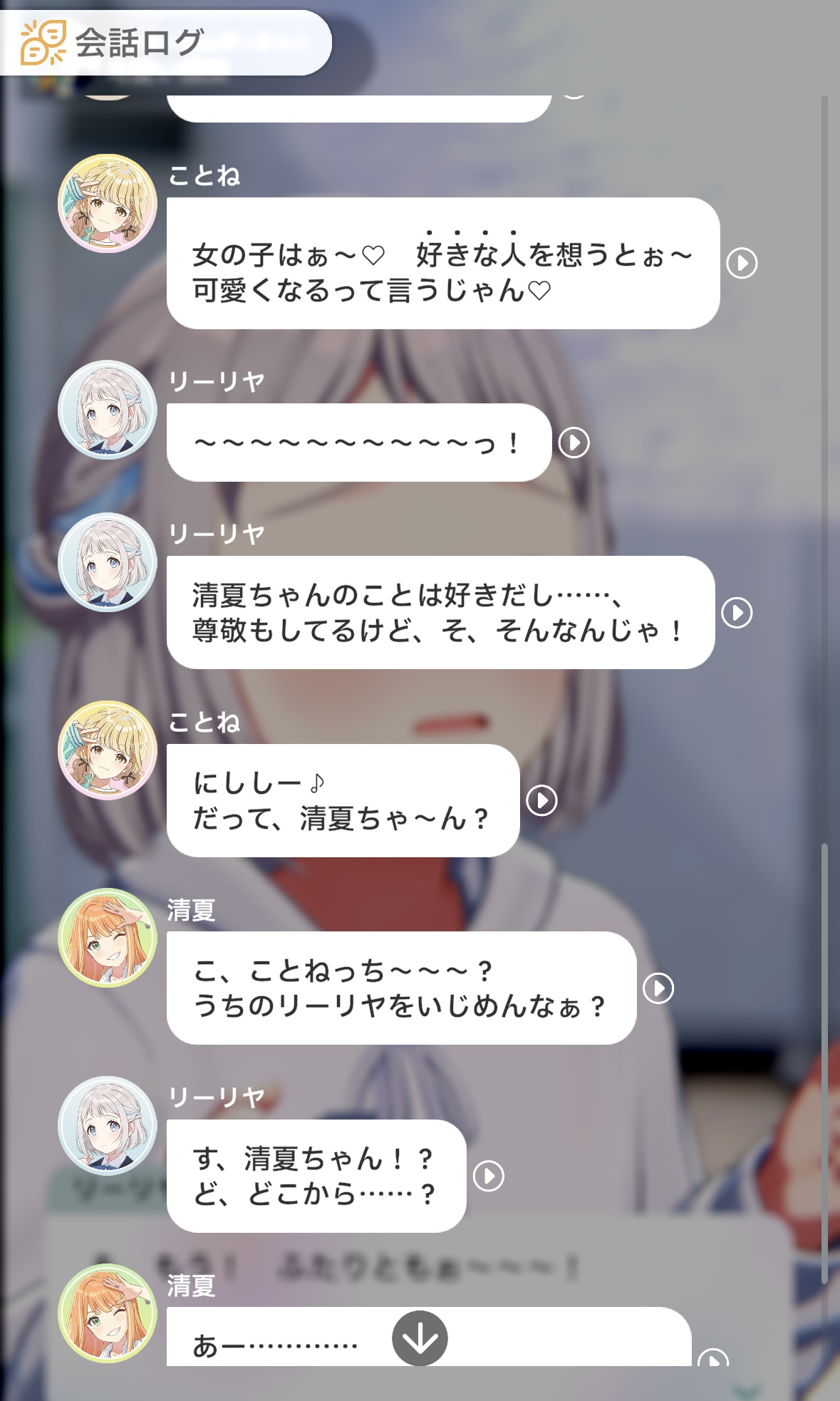Play Sumika's あー………… voice line
The width and height of the screenshot is (840, 1401).
713,1358
